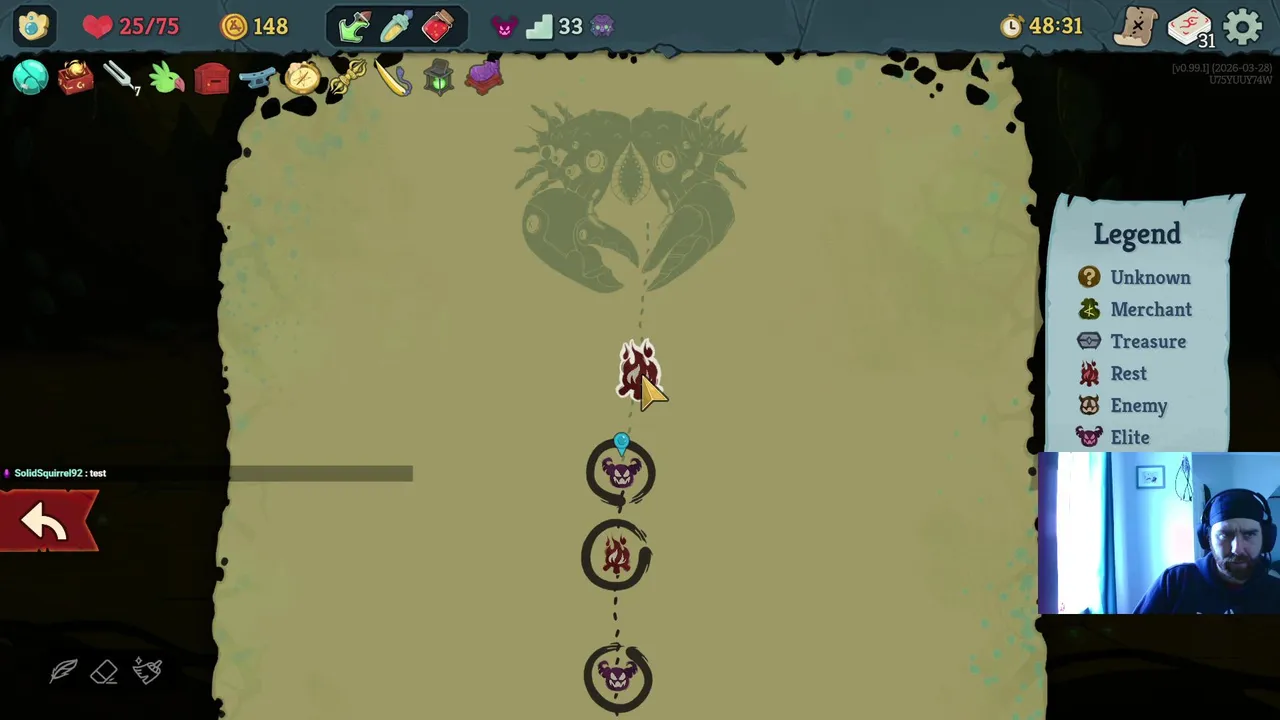Tap the yellow vial potion
This screenshot has width=1280, height=720.
[395, 27]
